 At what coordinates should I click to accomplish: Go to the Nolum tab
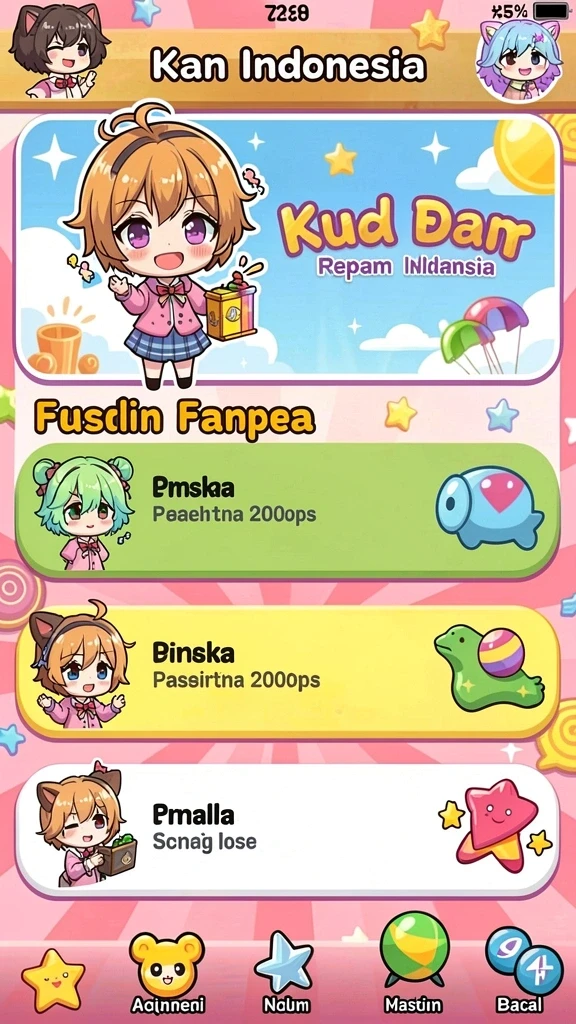tap(285, 973)
